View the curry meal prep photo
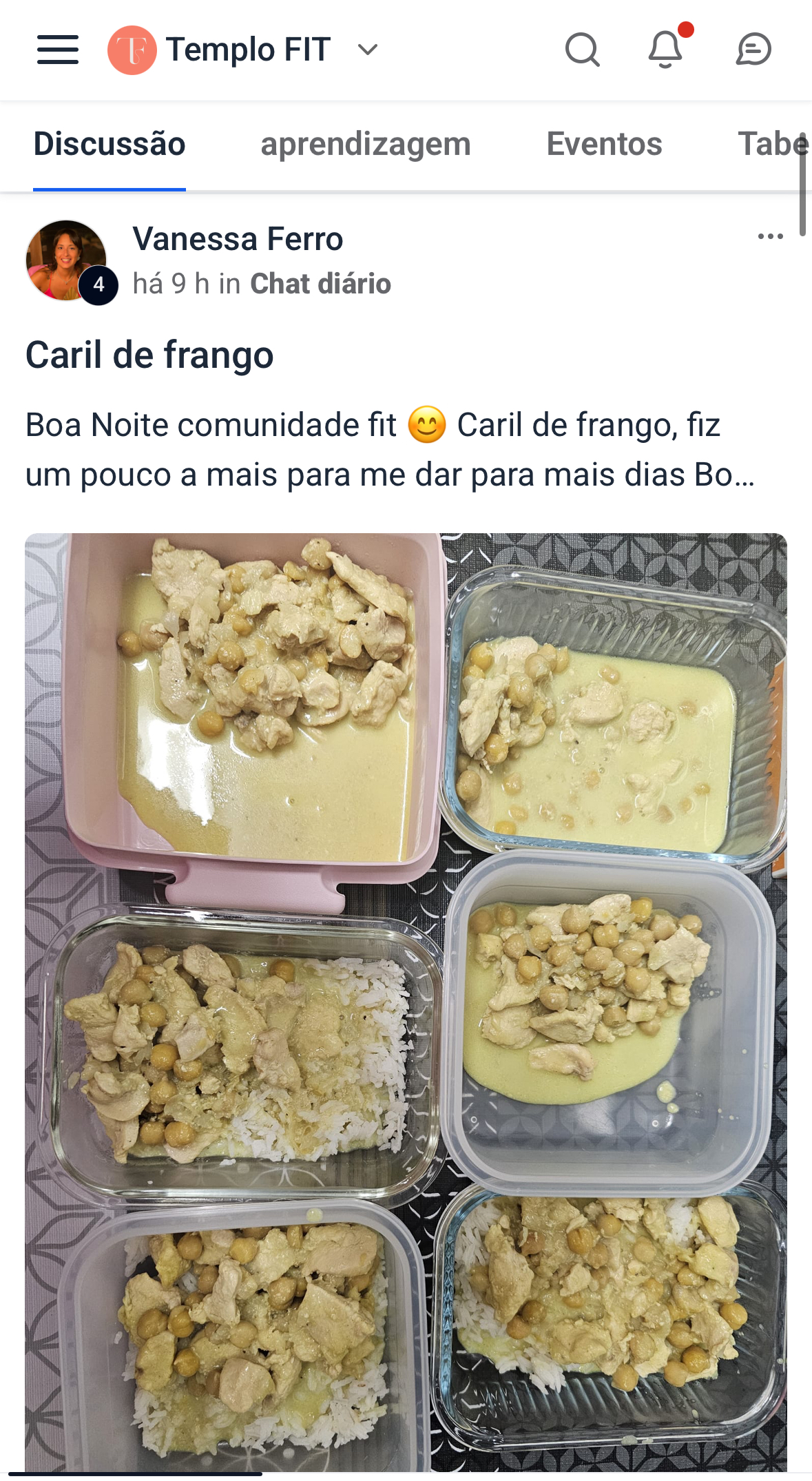Image resolution: width=812 pixels, height=1481 pixels. pos(406,1002)
